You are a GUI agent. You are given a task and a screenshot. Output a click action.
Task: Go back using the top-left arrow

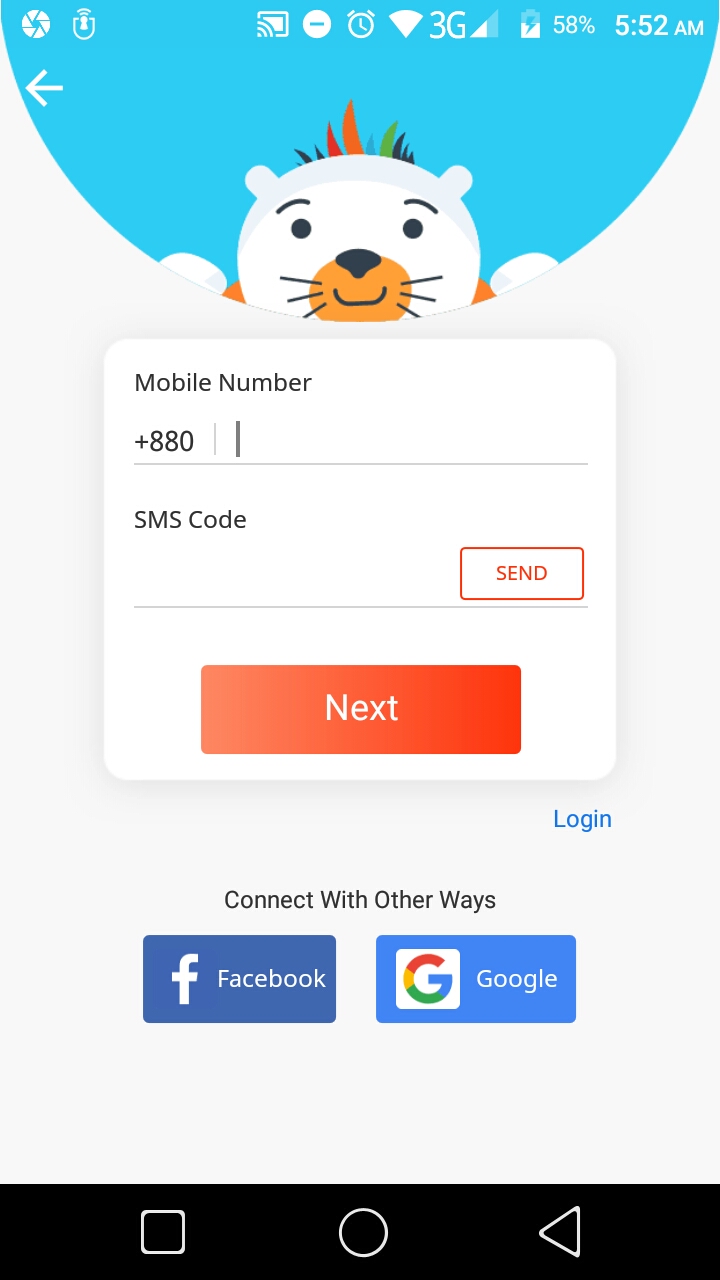[44, 88]
